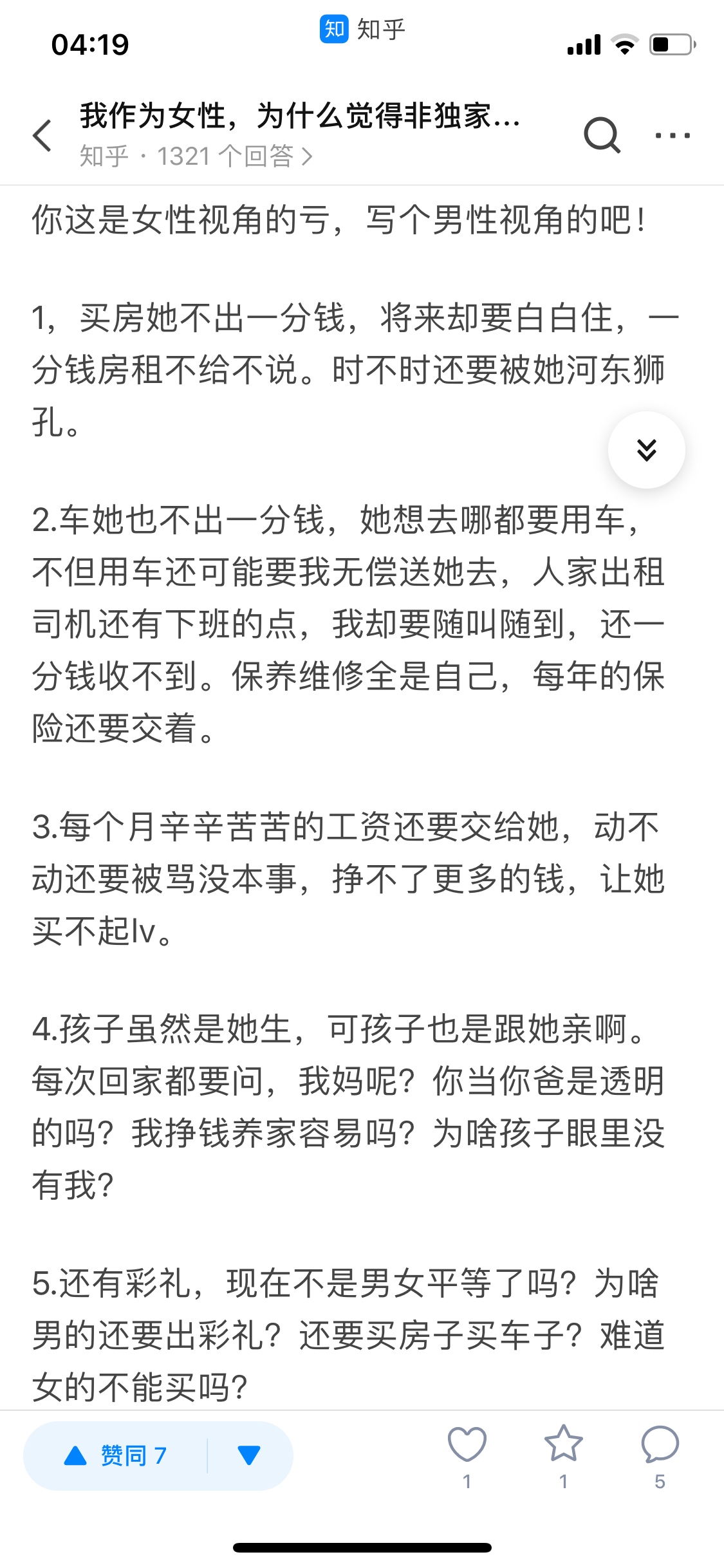Go back using the top-left arrow
724x1568 pixels.
[42, 136]
